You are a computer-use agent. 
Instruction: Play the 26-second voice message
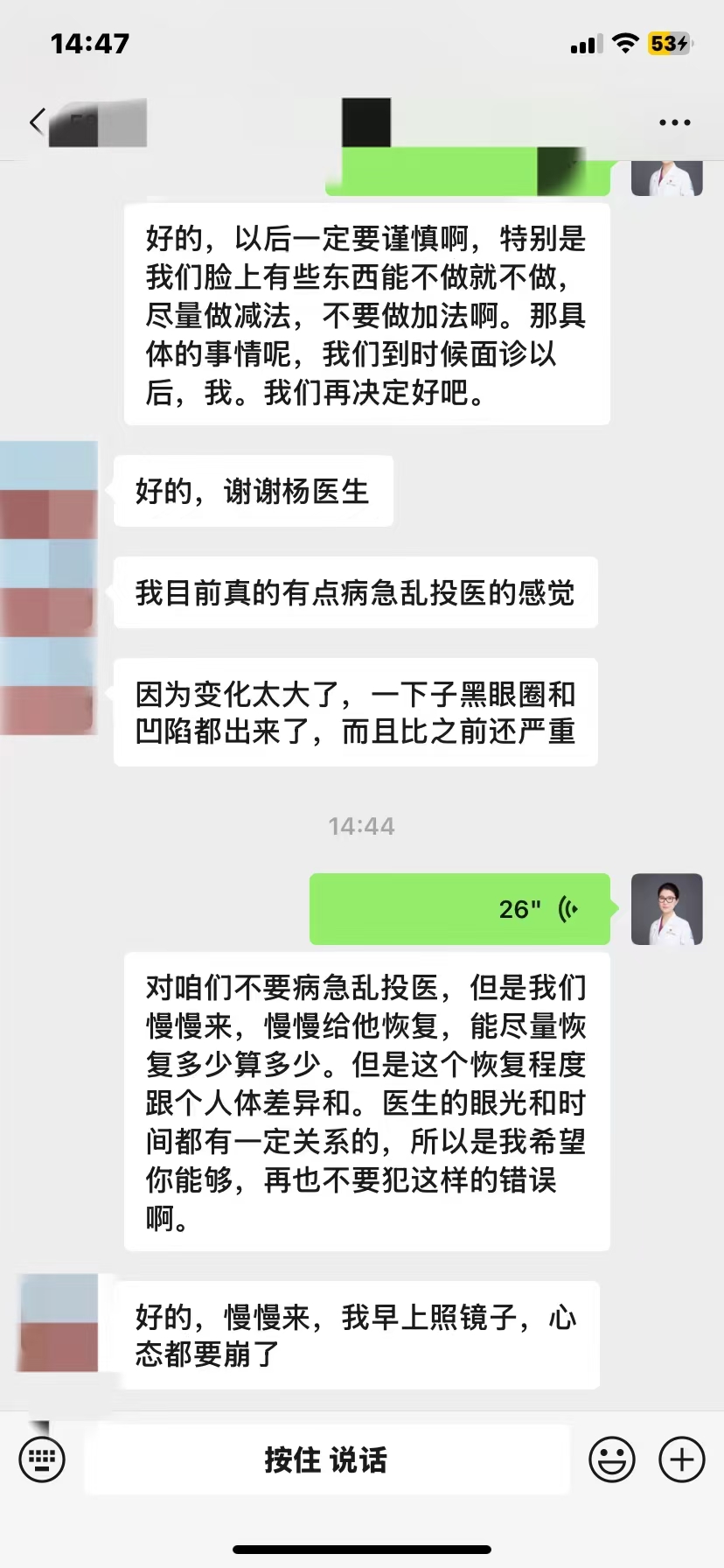460,909
